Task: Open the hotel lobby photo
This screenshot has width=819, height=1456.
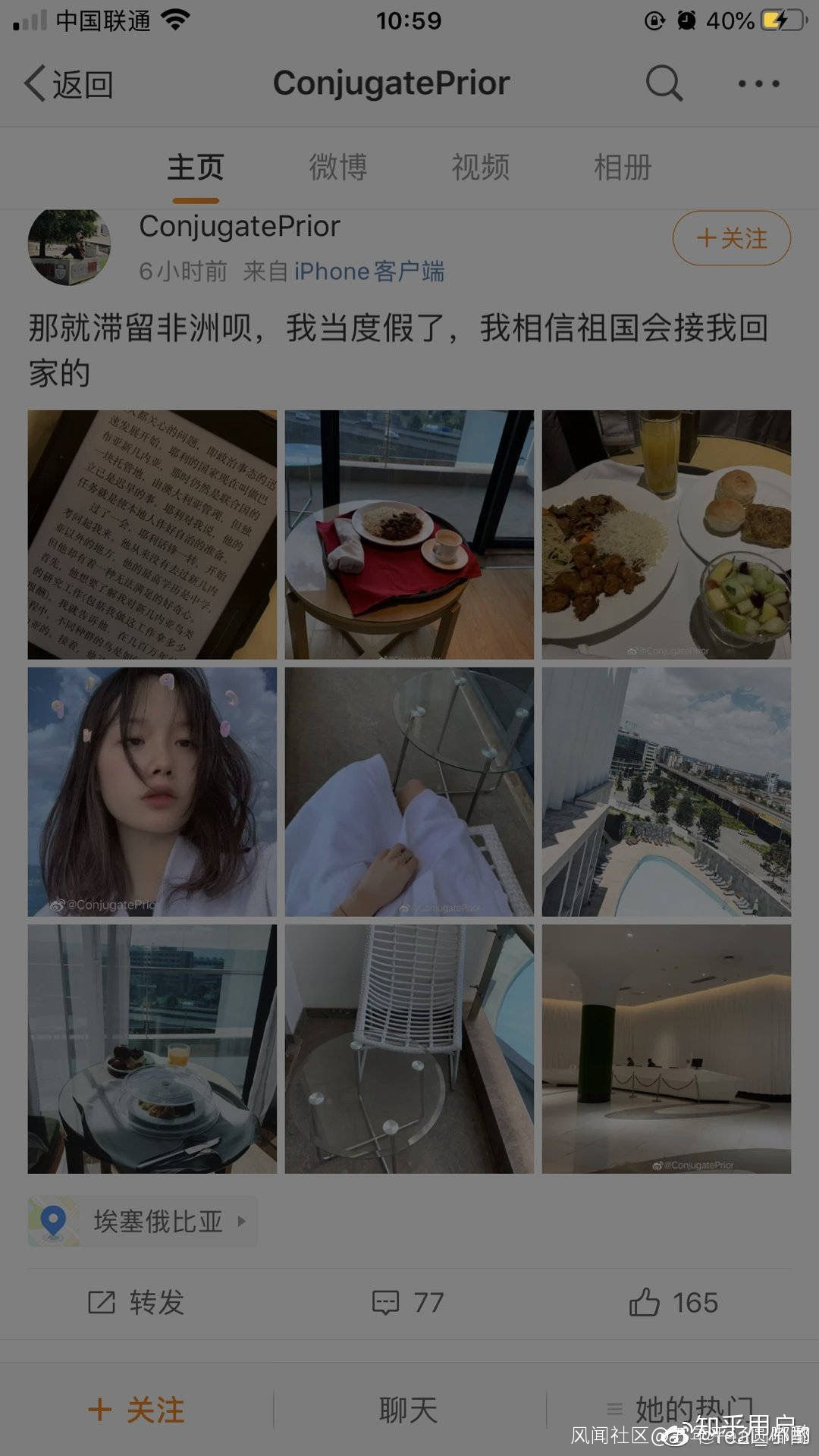Action: [666, 1049]
